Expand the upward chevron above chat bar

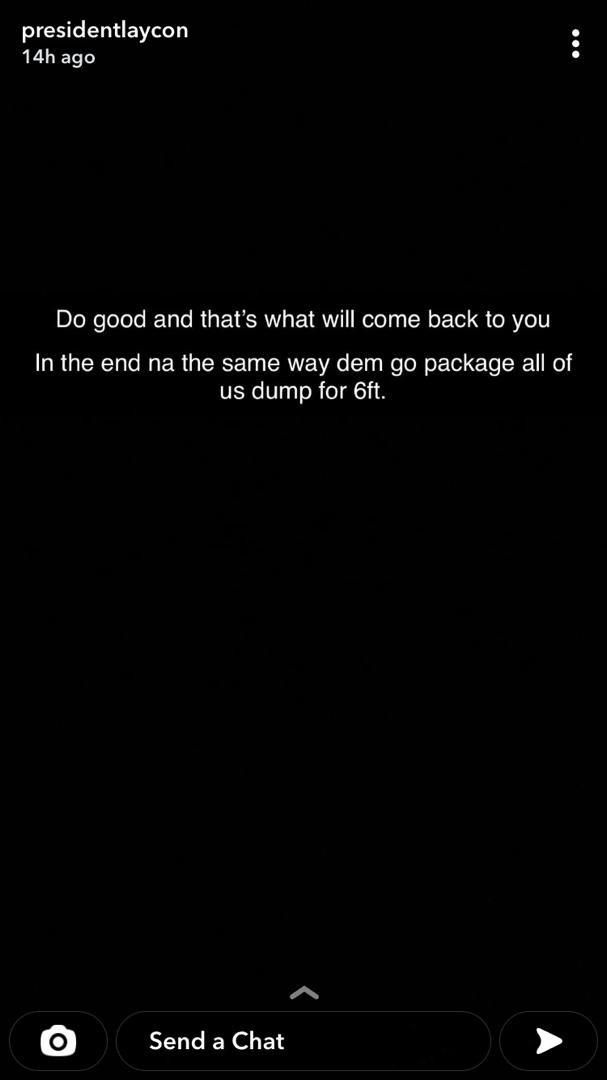click(303, 992)
